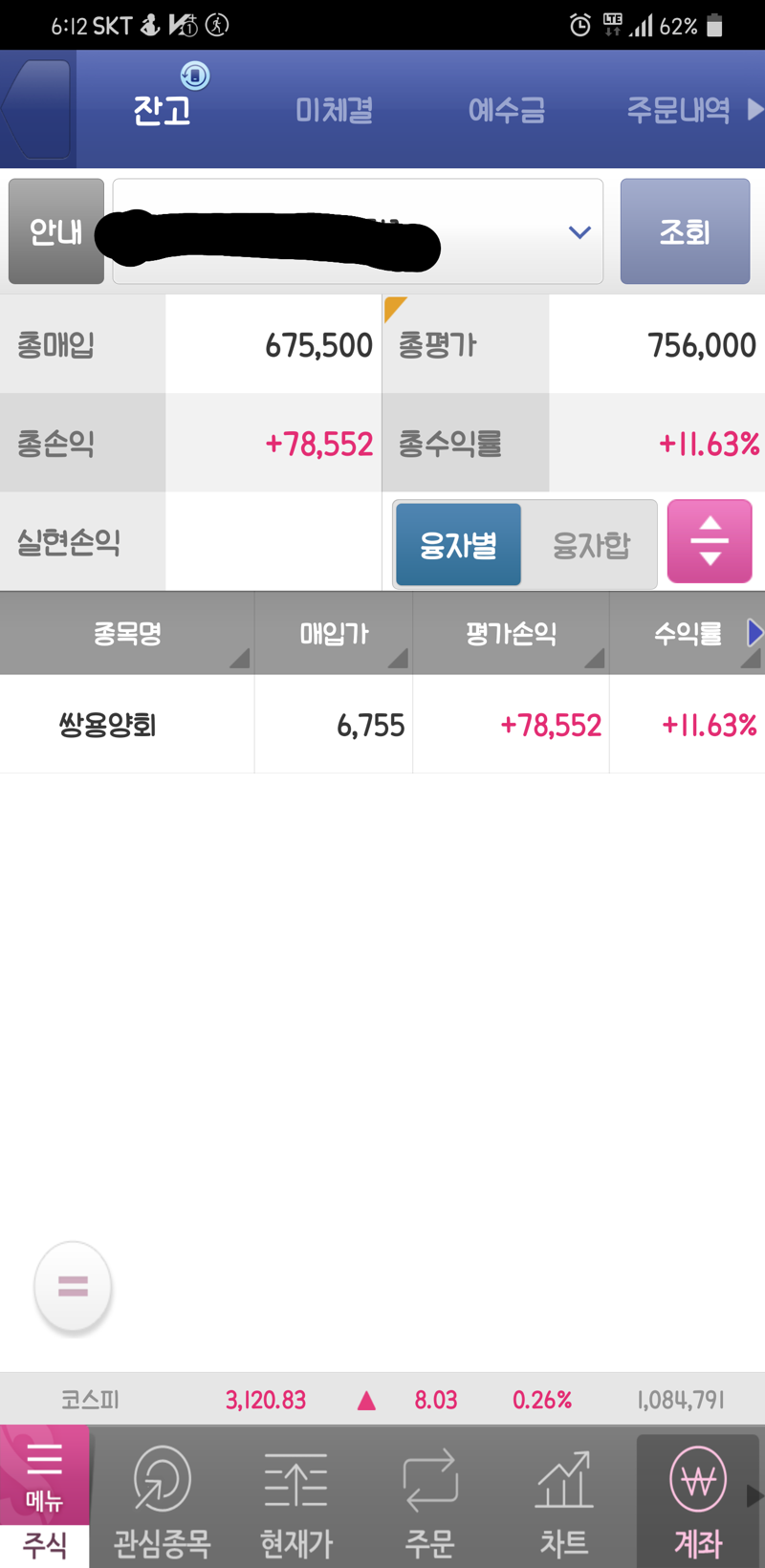Open the 쌍용양회 holding row
Screen dimensions: 765x1568
[x=382, y=725]
